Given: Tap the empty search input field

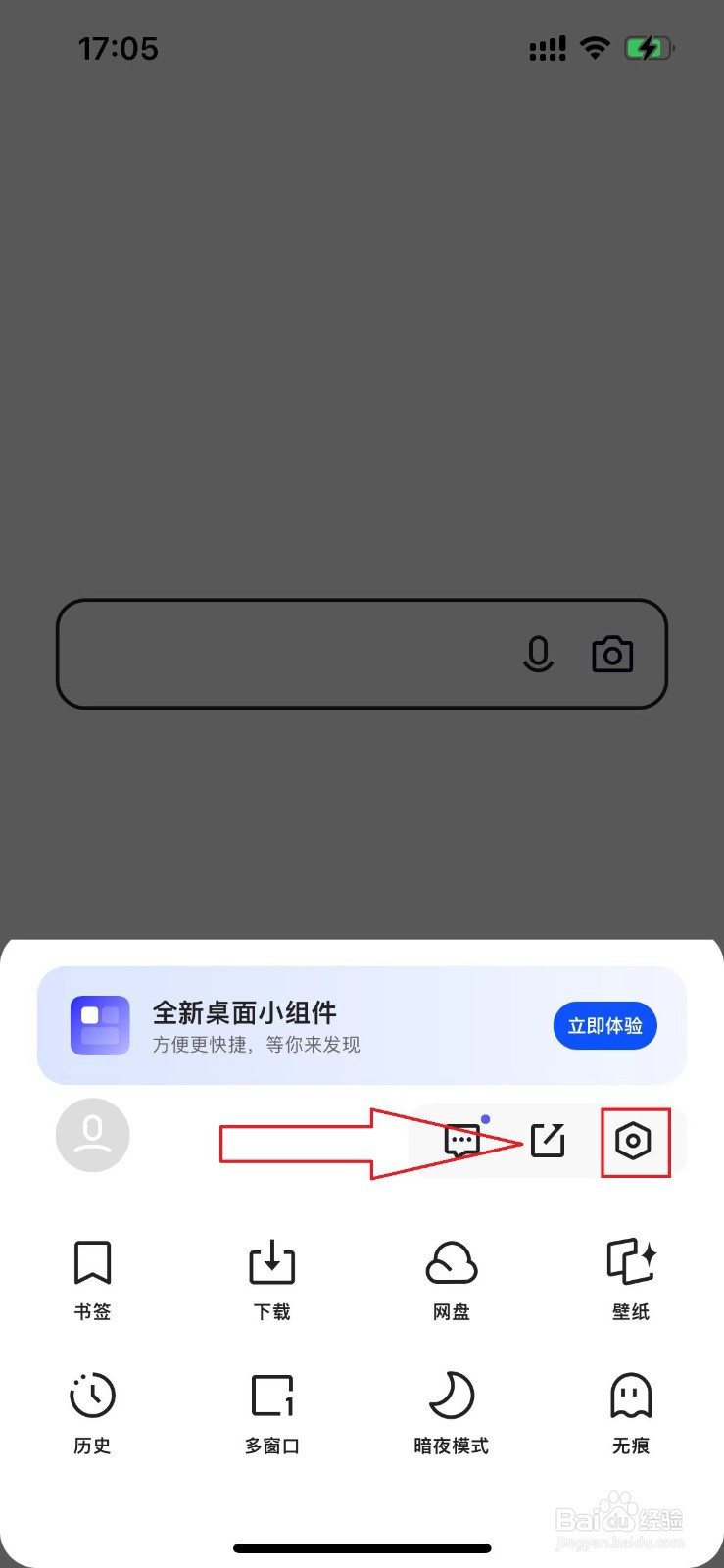Looking at the screenshot, I should pyautogui.click(x=274, y=655).
